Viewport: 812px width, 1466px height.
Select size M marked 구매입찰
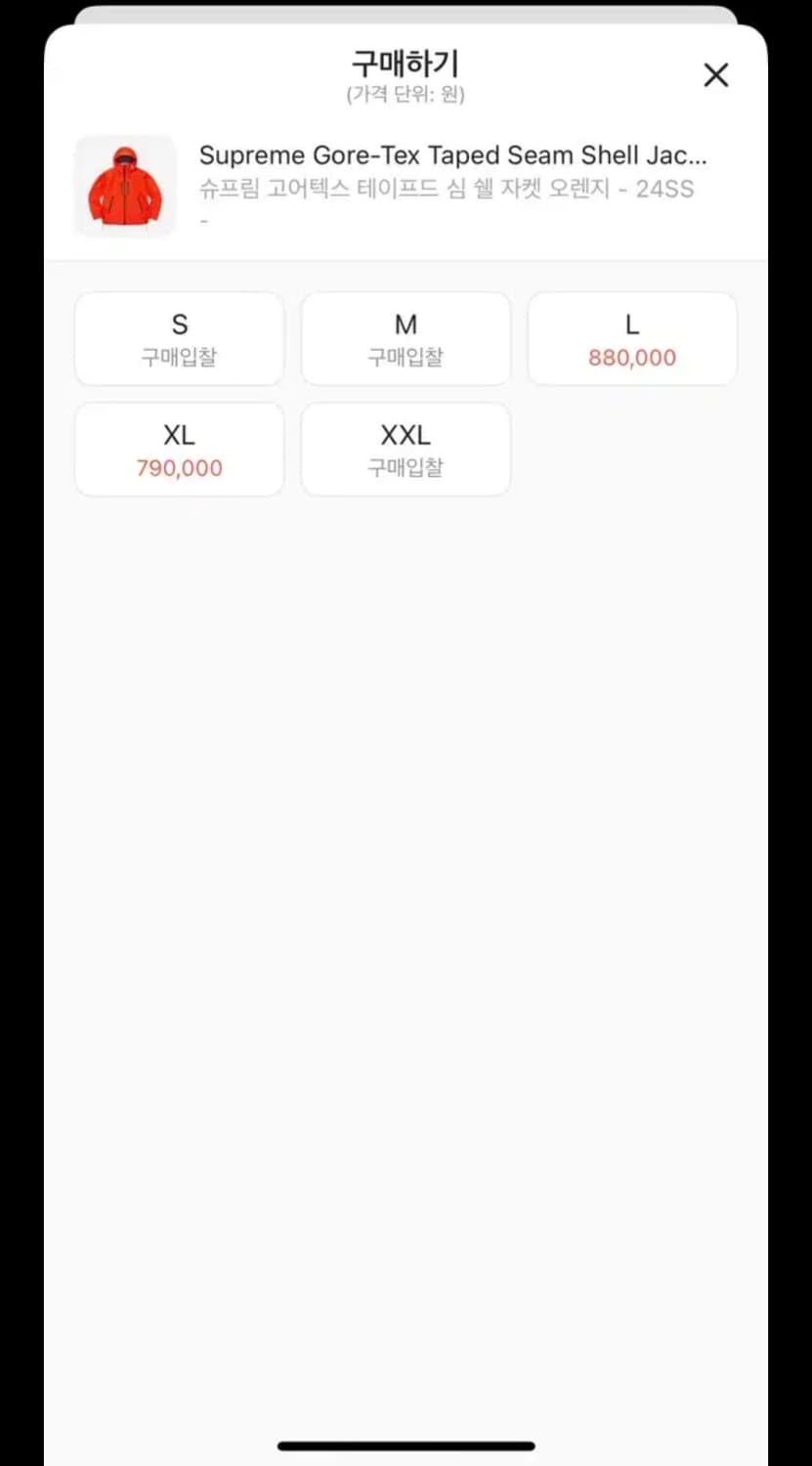406,338
